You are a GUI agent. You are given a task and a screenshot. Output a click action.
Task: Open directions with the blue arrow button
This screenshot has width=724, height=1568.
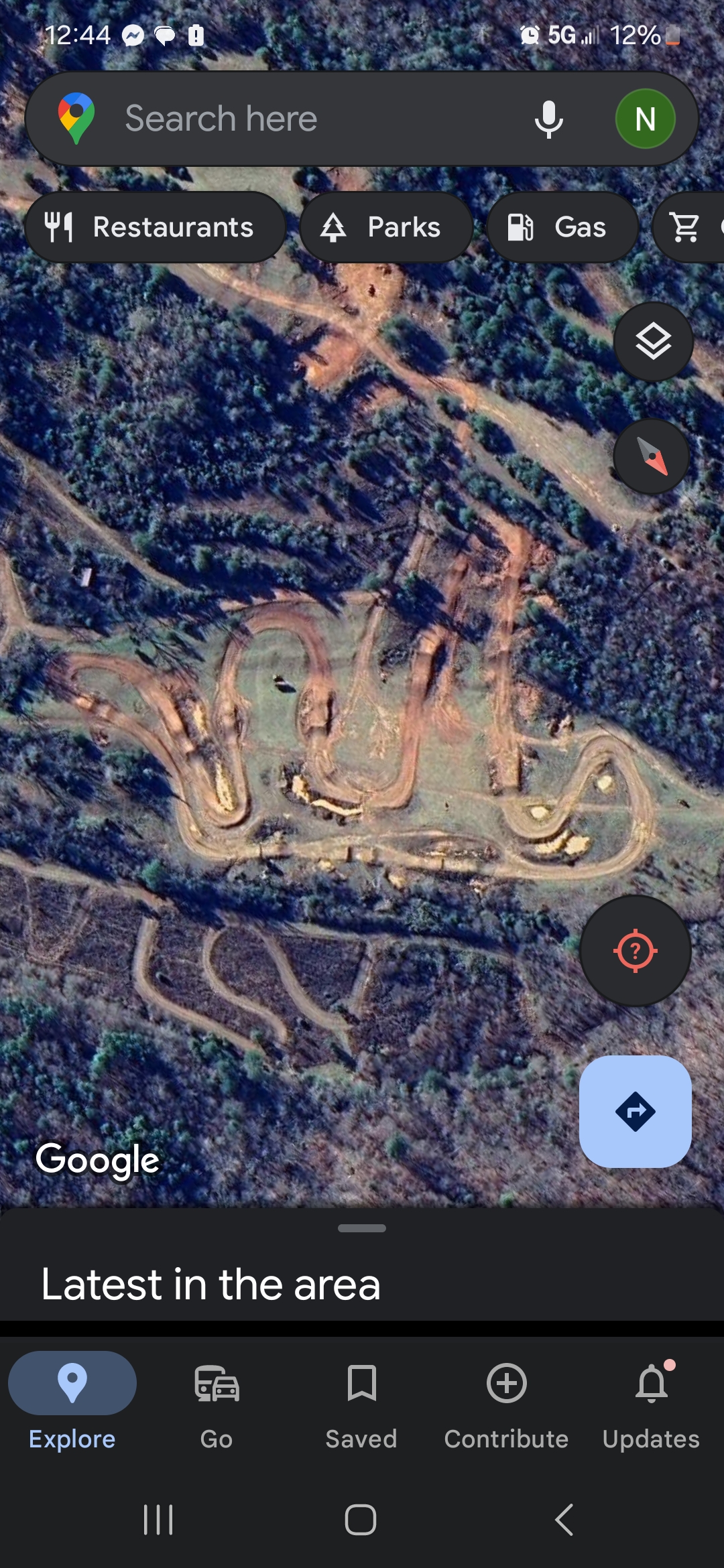(x=635, y=1112)
